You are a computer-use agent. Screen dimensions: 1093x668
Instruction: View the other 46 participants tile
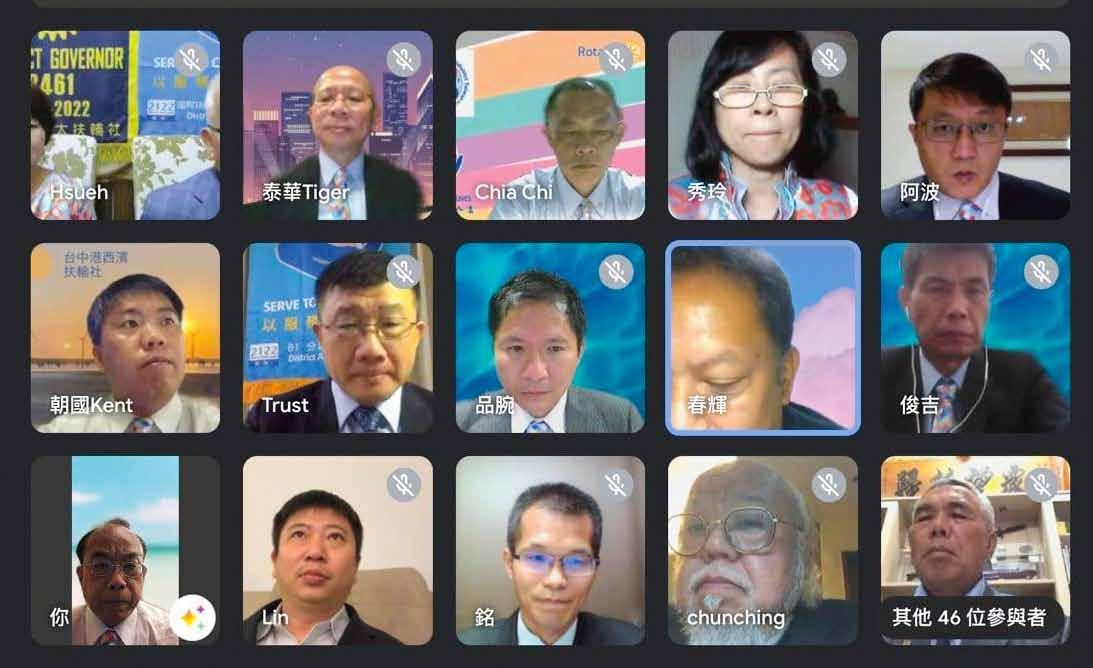(x=975, y=551)
